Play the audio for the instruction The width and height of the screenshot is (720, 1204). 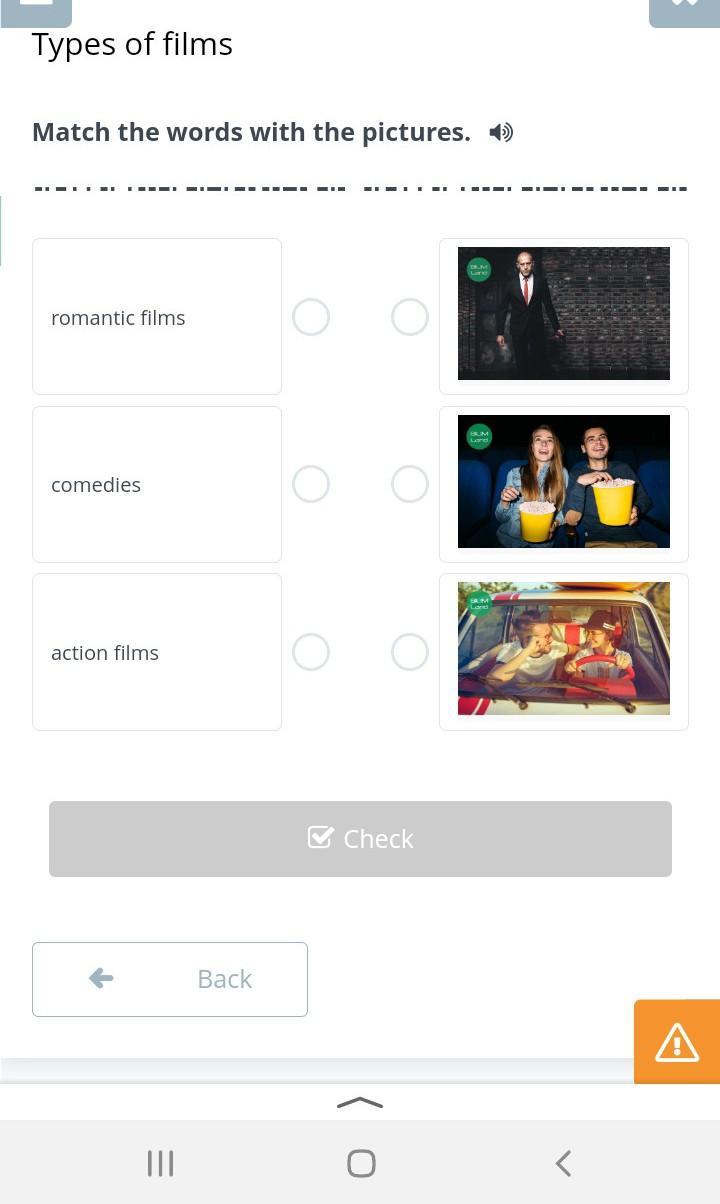tap(501, 132)
